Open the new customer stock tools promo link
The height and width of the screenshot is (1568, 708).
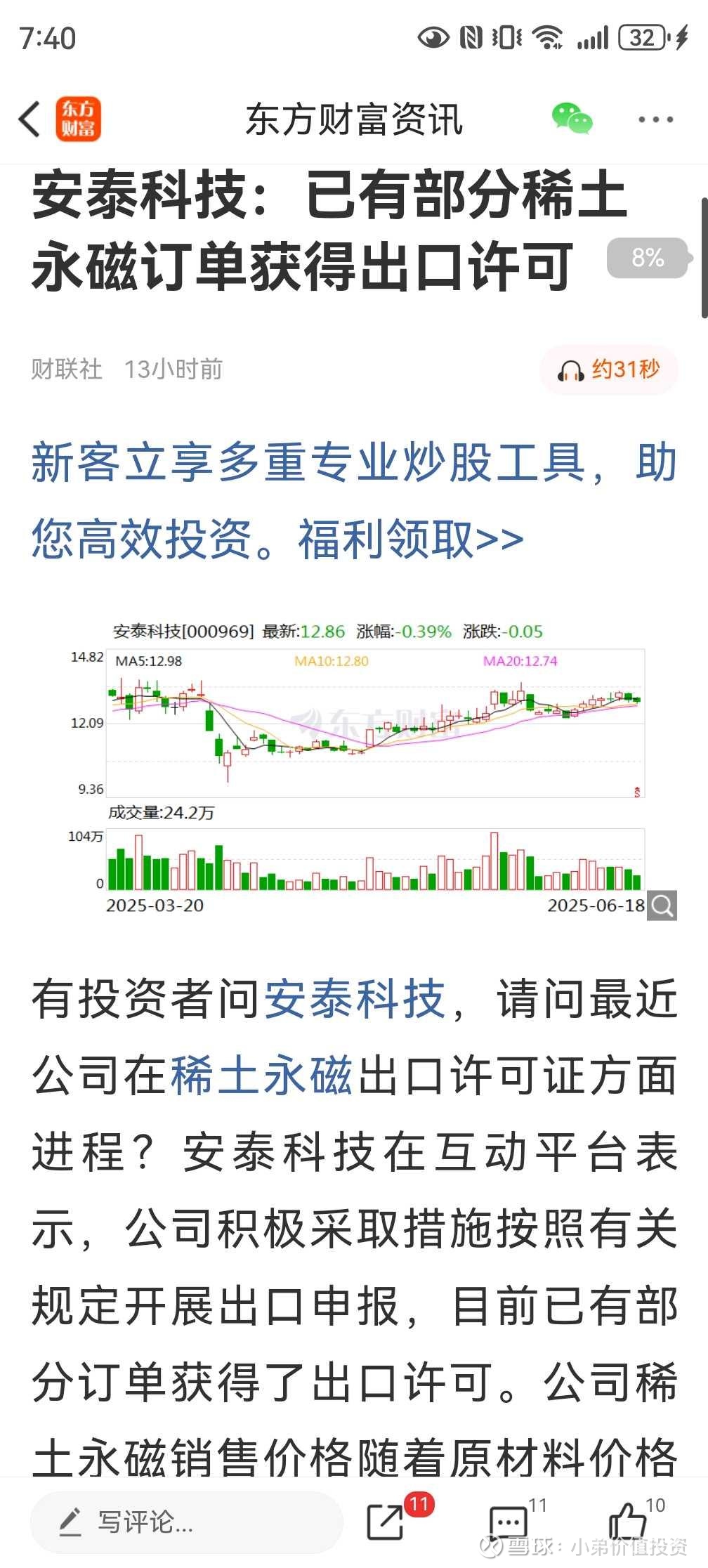[x=354, y=501]
